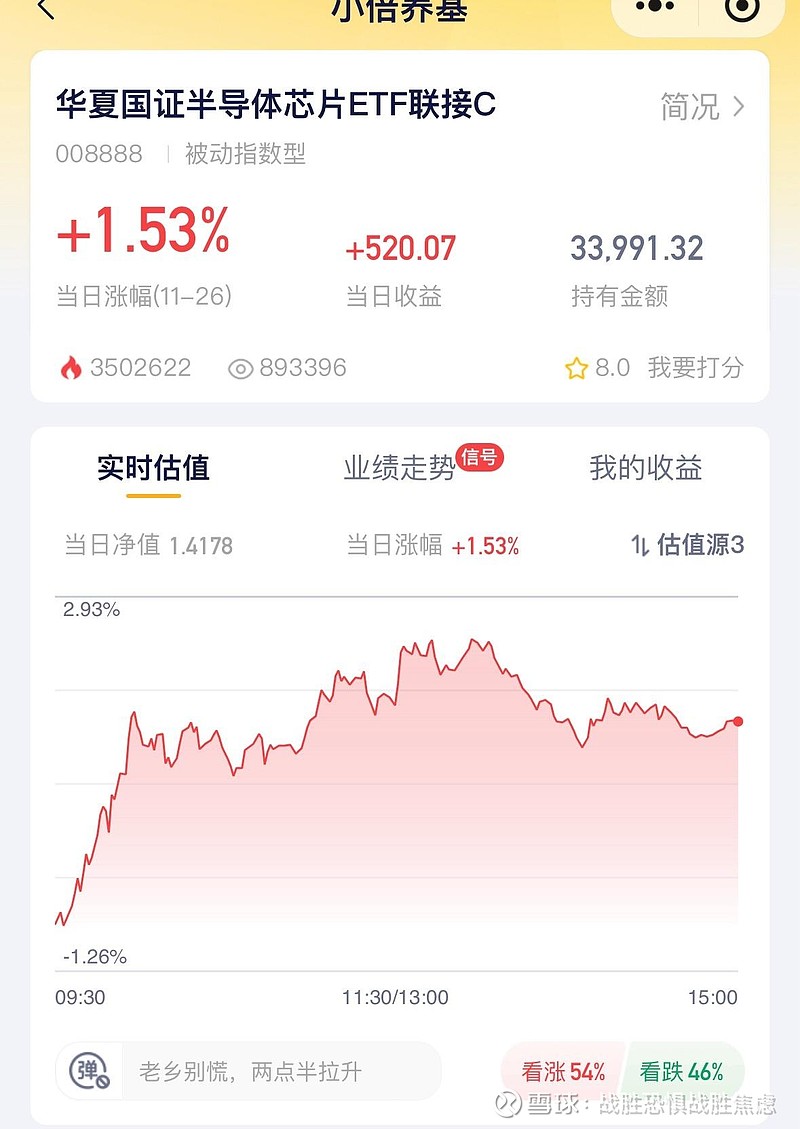Expand details via chevron after 简况

[x=737, y=108]
